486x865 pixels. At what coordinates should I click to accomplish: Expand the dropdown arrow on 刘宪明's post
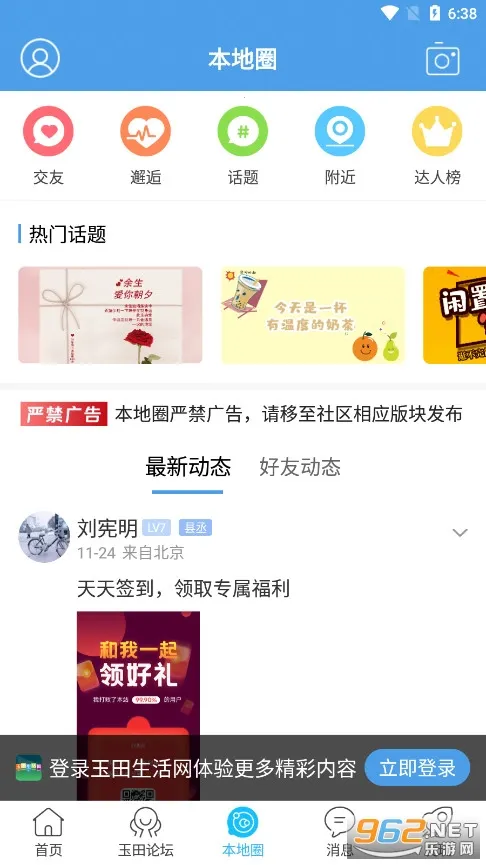(460, 532)
